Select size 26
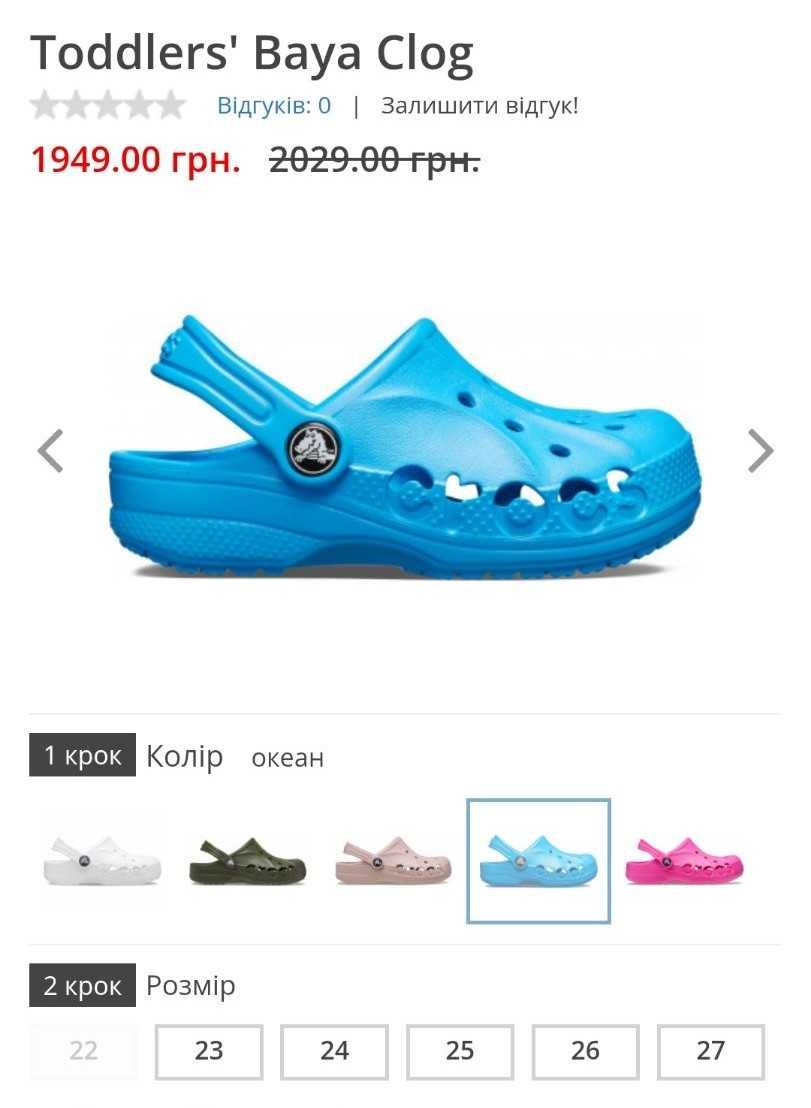811x1108 pixels. (x=585, y=1051)
